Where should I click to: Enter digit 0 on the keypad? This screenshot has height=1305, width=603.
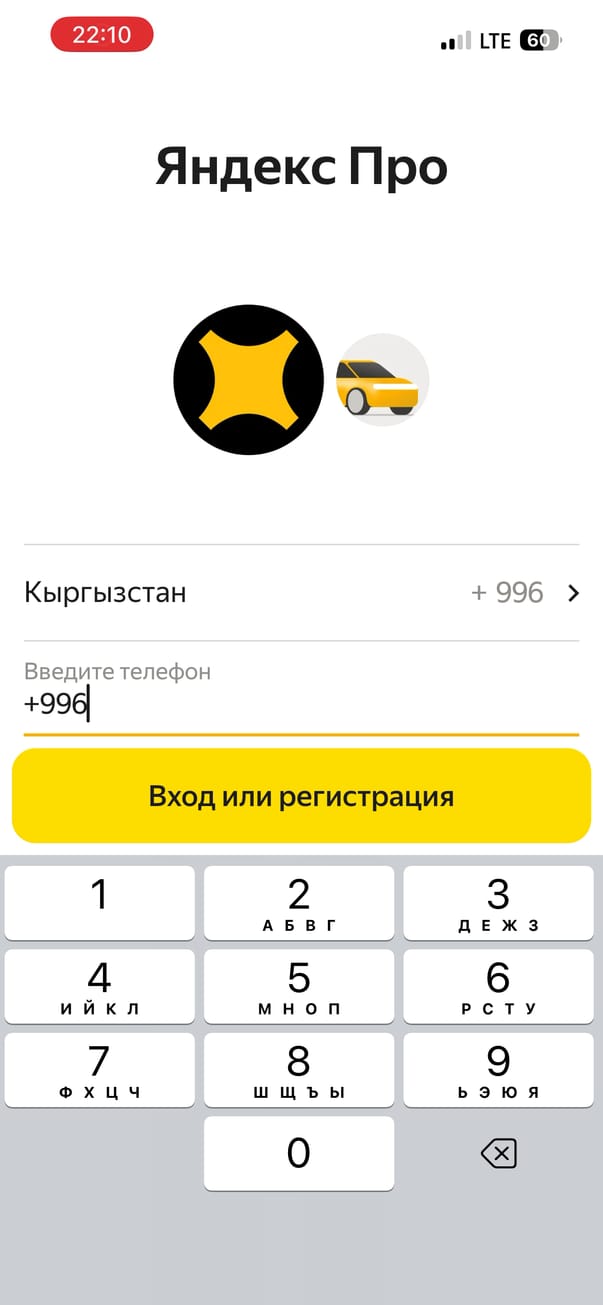point(298,1153)
